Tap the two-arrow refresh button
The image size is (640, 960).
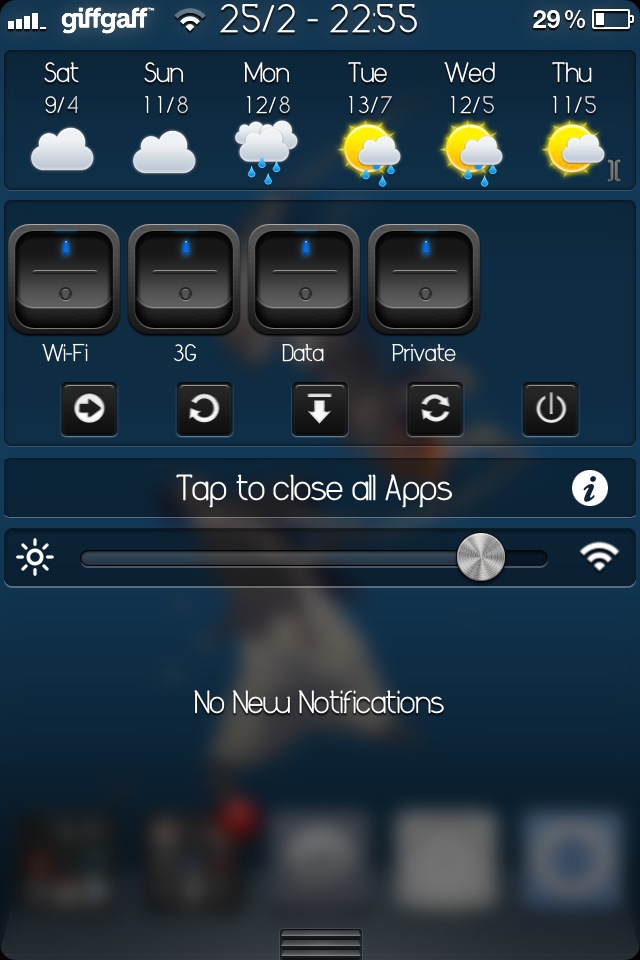coord(435,409)
